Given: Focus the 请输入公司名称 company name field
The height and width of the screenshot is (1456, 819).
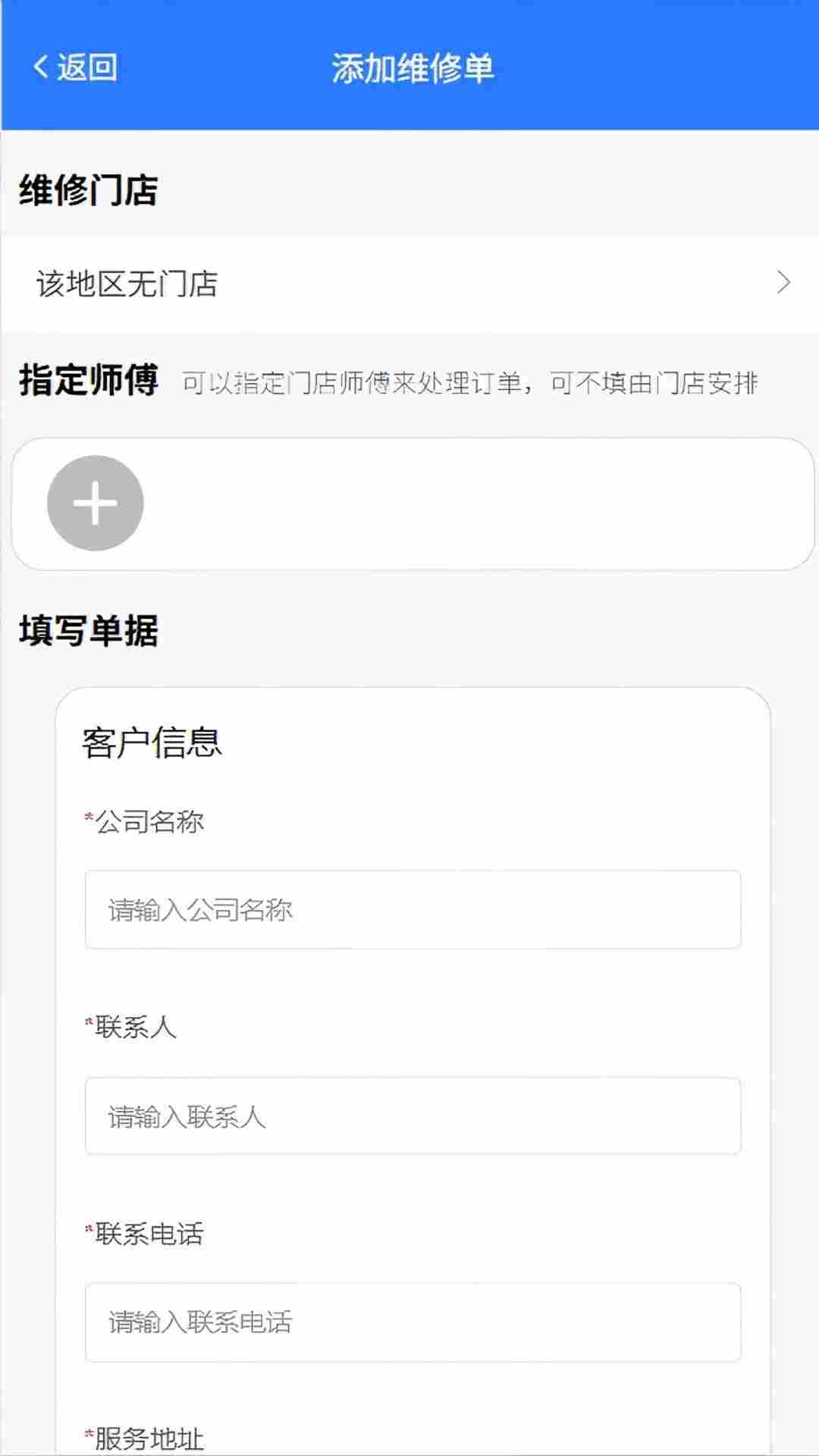Looking at the screenshot, I should tap(413, 909).
